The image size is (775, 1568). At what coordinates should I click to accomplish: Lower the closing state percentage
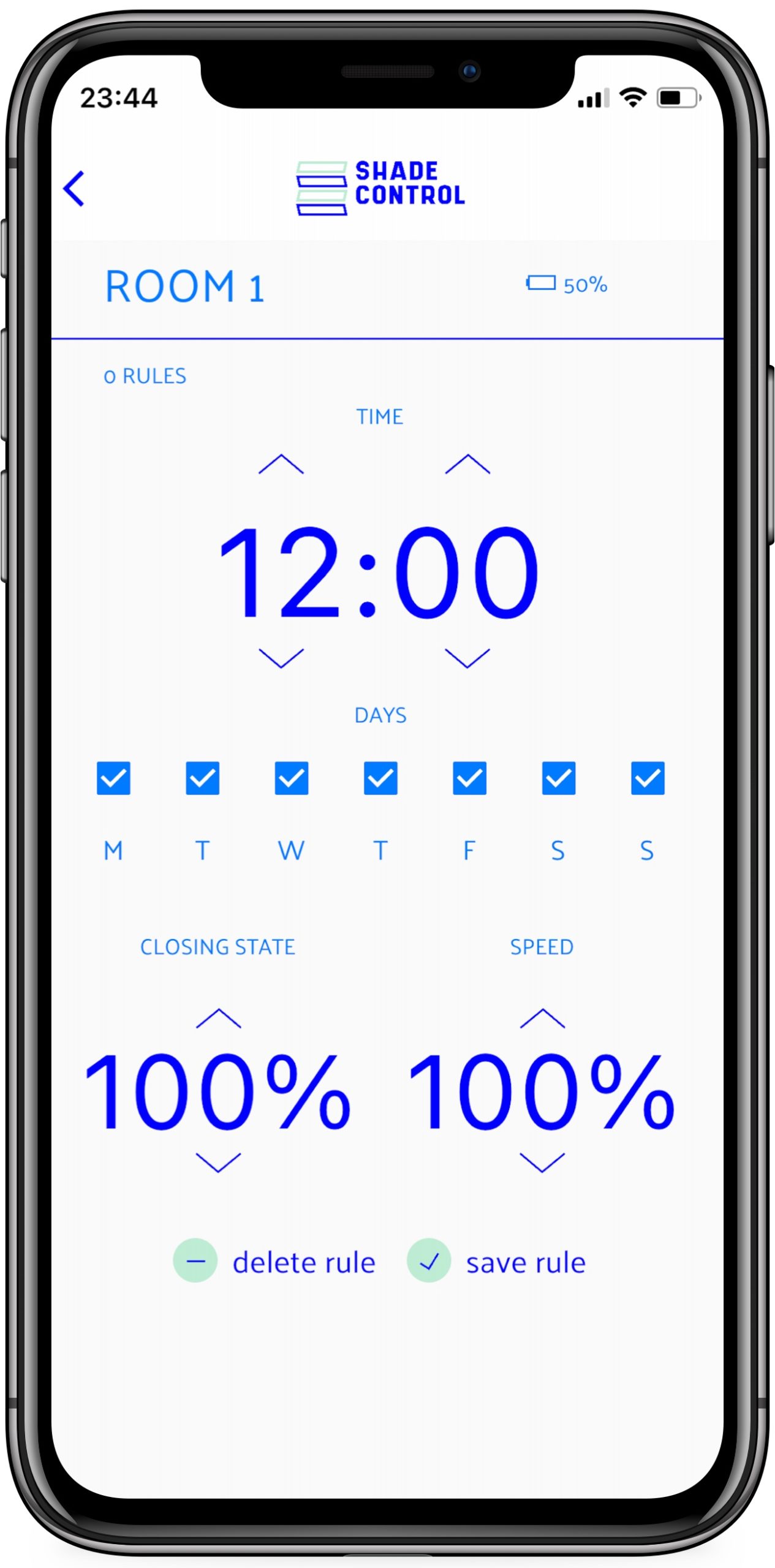(219, 1162)
